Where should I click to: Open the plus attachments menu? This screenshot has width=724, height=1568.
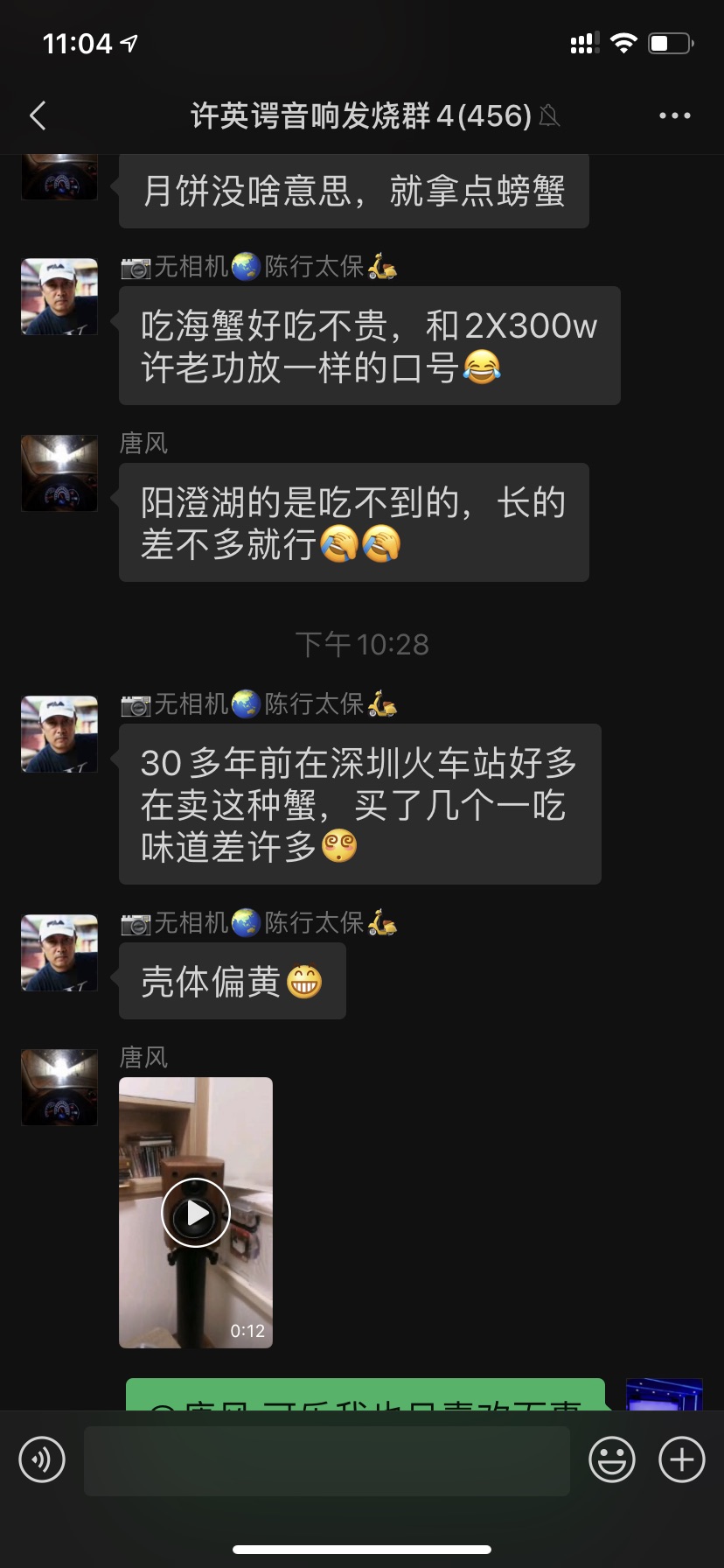coord(681,1459)
